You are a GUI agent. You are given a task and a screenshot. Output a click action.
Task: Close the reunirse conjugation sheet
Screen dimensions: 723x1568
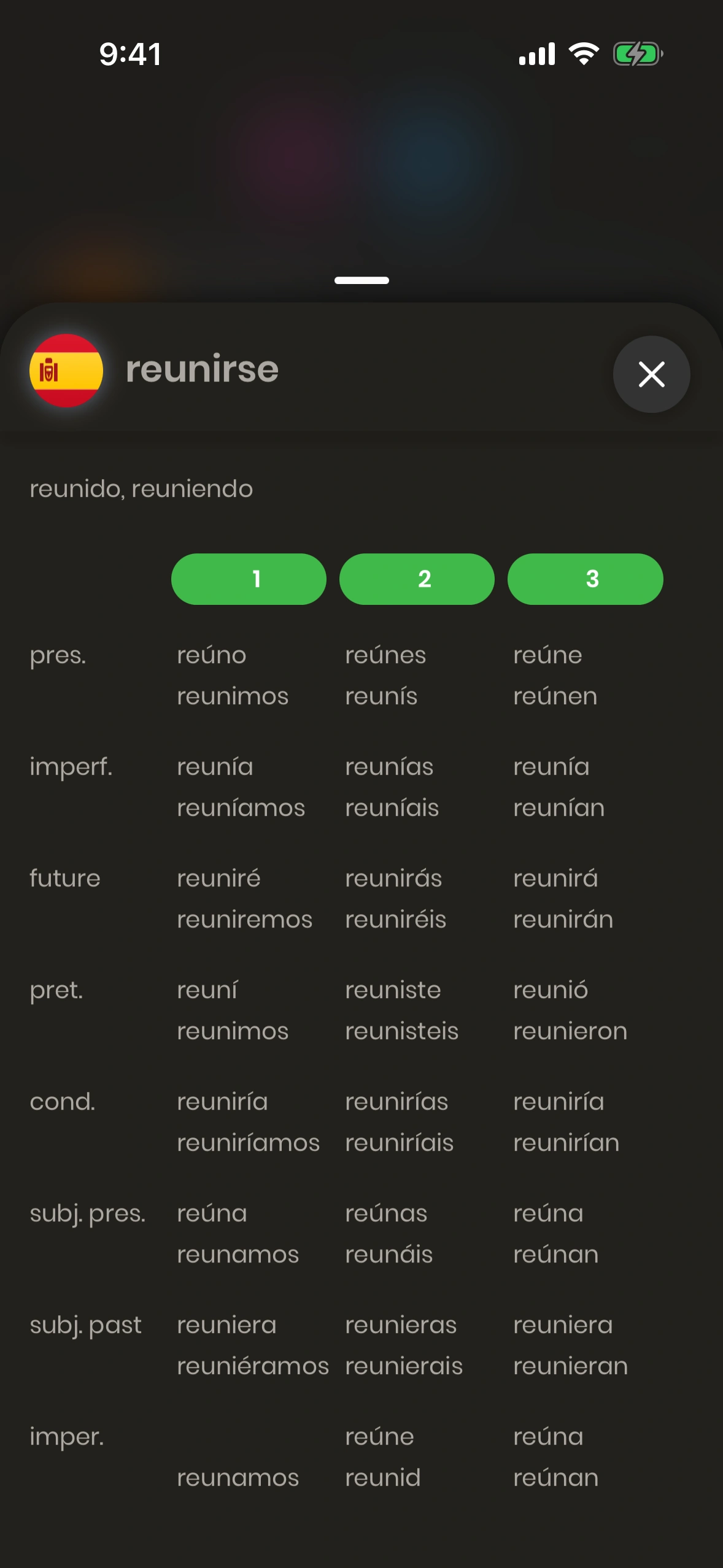coord(651,374)
